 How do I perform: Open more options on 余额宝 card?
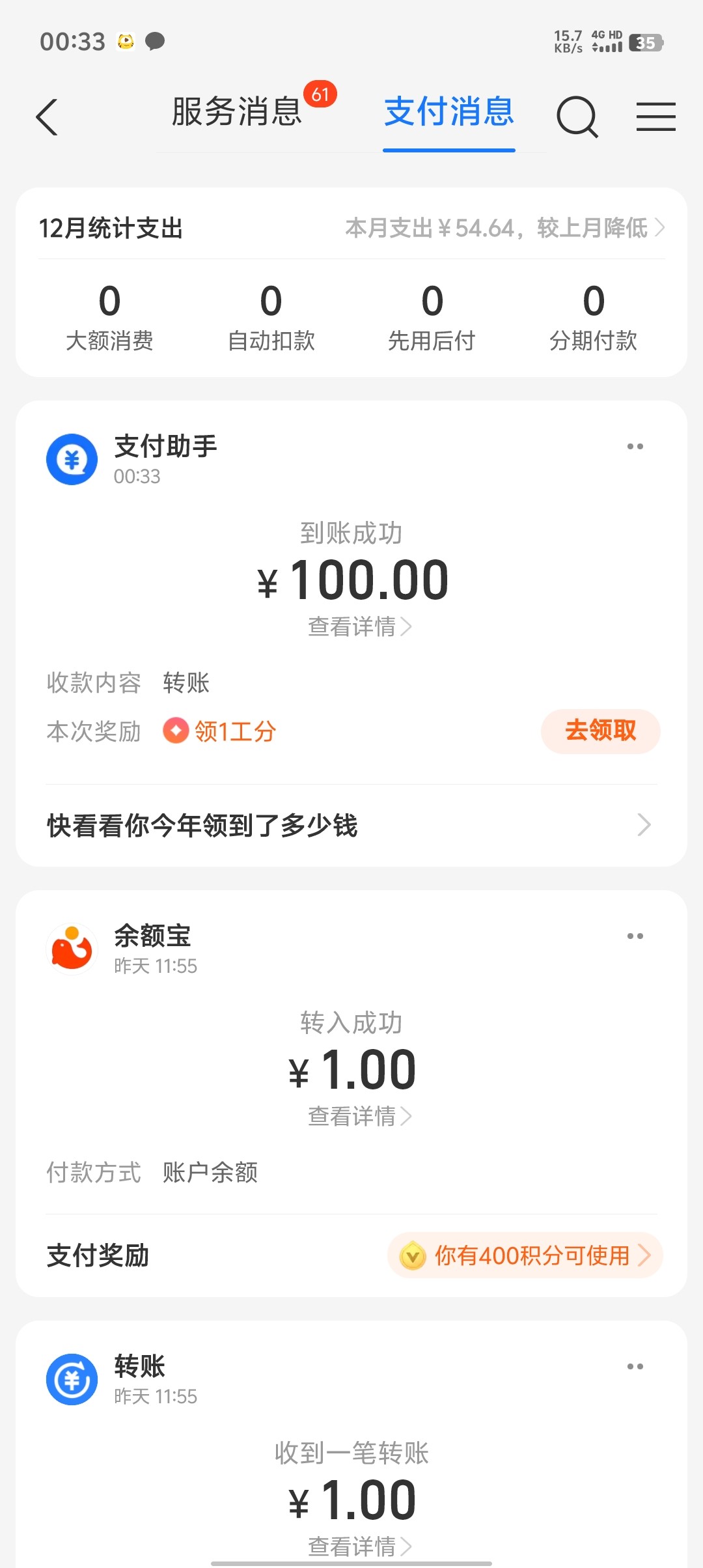(x=635, y=936)
